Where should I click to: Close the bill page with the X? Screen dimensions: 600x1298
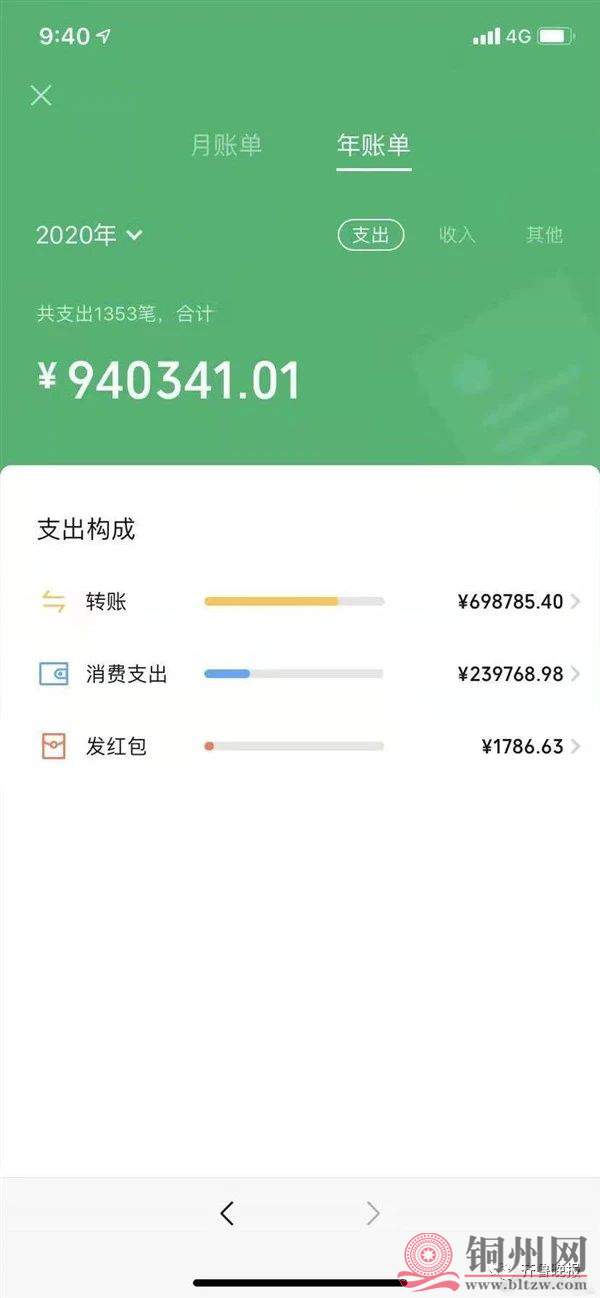click(41, 96)
